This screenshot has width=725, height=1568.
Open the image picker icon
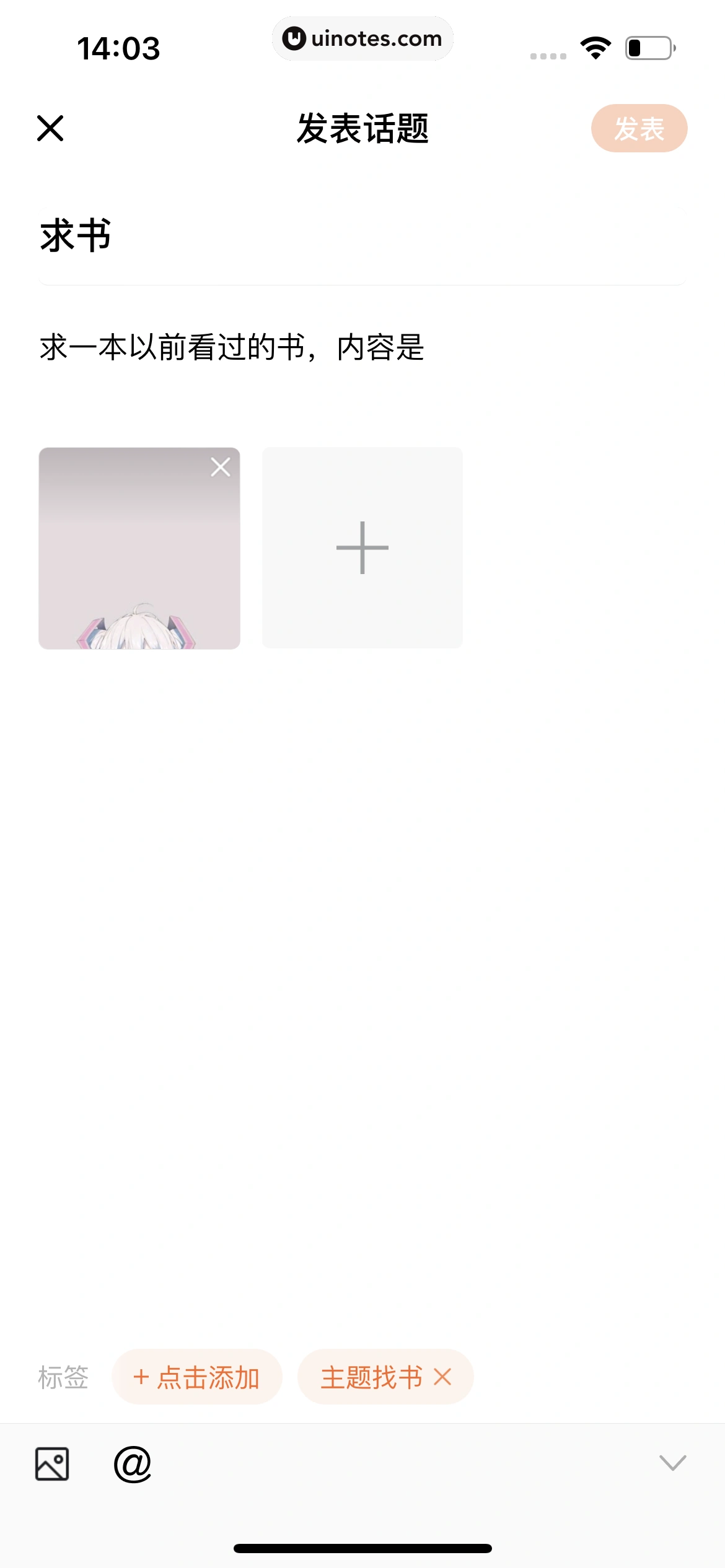[x=52, y=1464]
